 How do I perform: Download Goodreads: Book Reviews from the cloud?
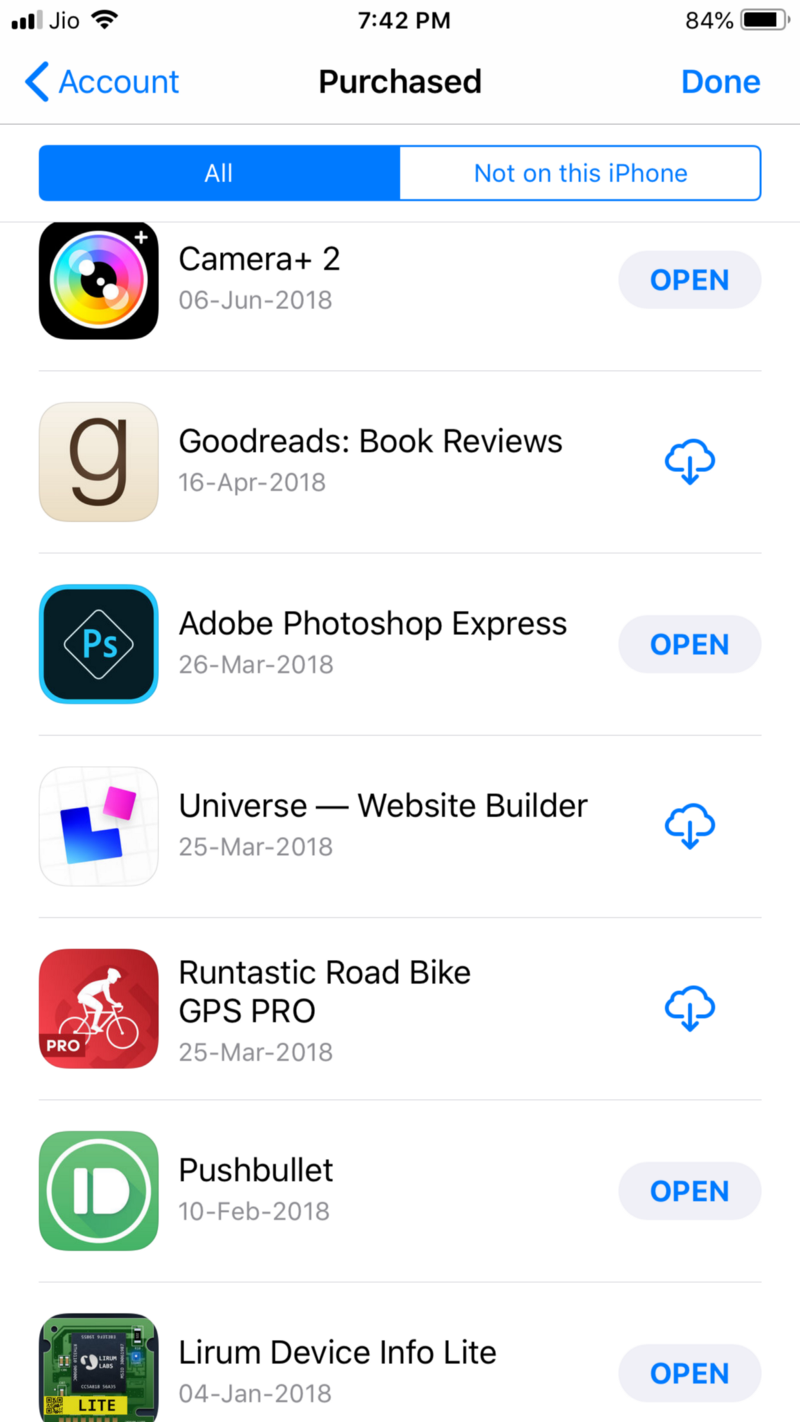click(x=689, y=462)
